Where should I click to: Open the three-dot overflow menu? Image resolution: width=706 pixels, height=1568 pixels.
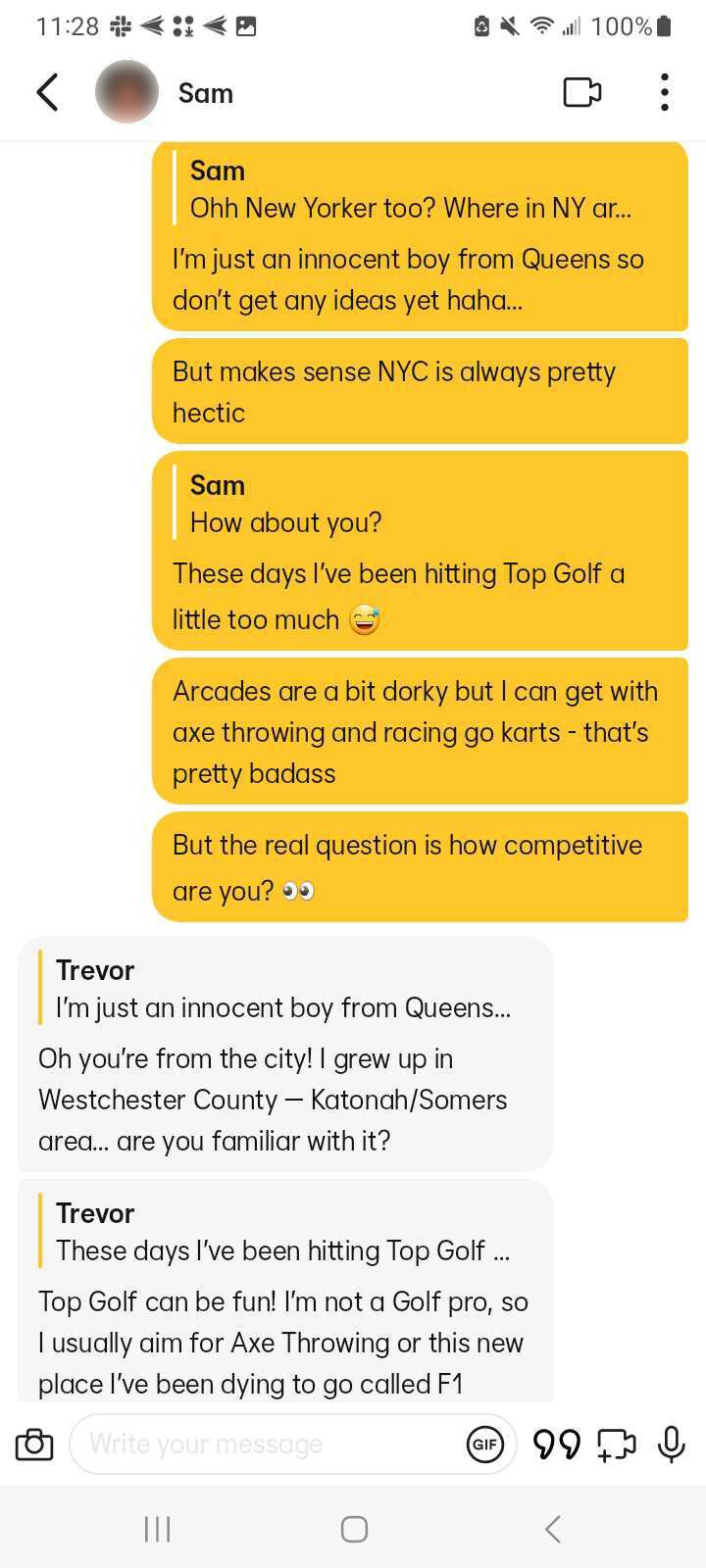tap(665, 92)
